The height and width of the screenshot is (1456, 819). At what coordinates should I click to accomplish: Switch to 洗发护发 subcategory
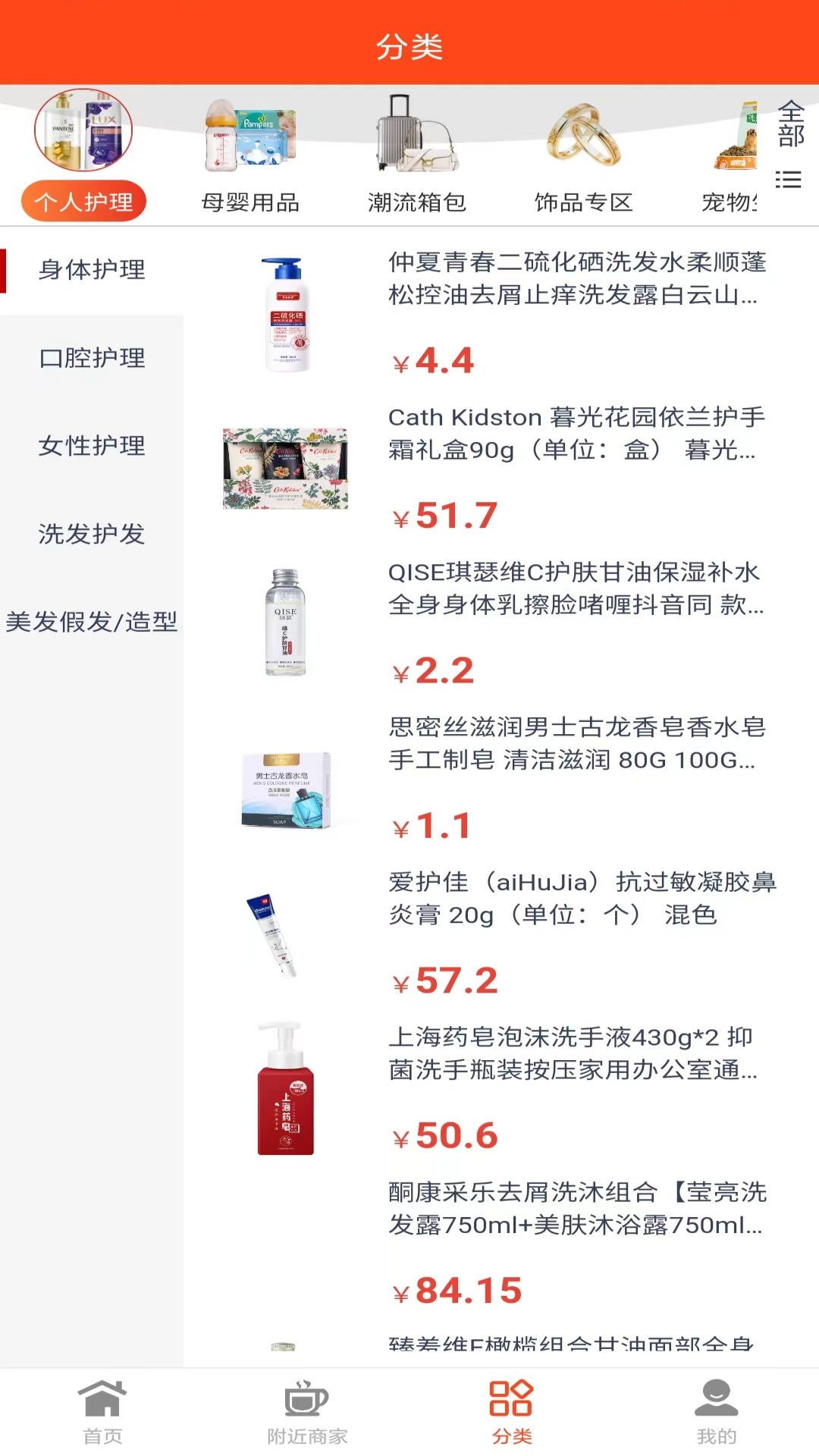[x=92, y=534]
